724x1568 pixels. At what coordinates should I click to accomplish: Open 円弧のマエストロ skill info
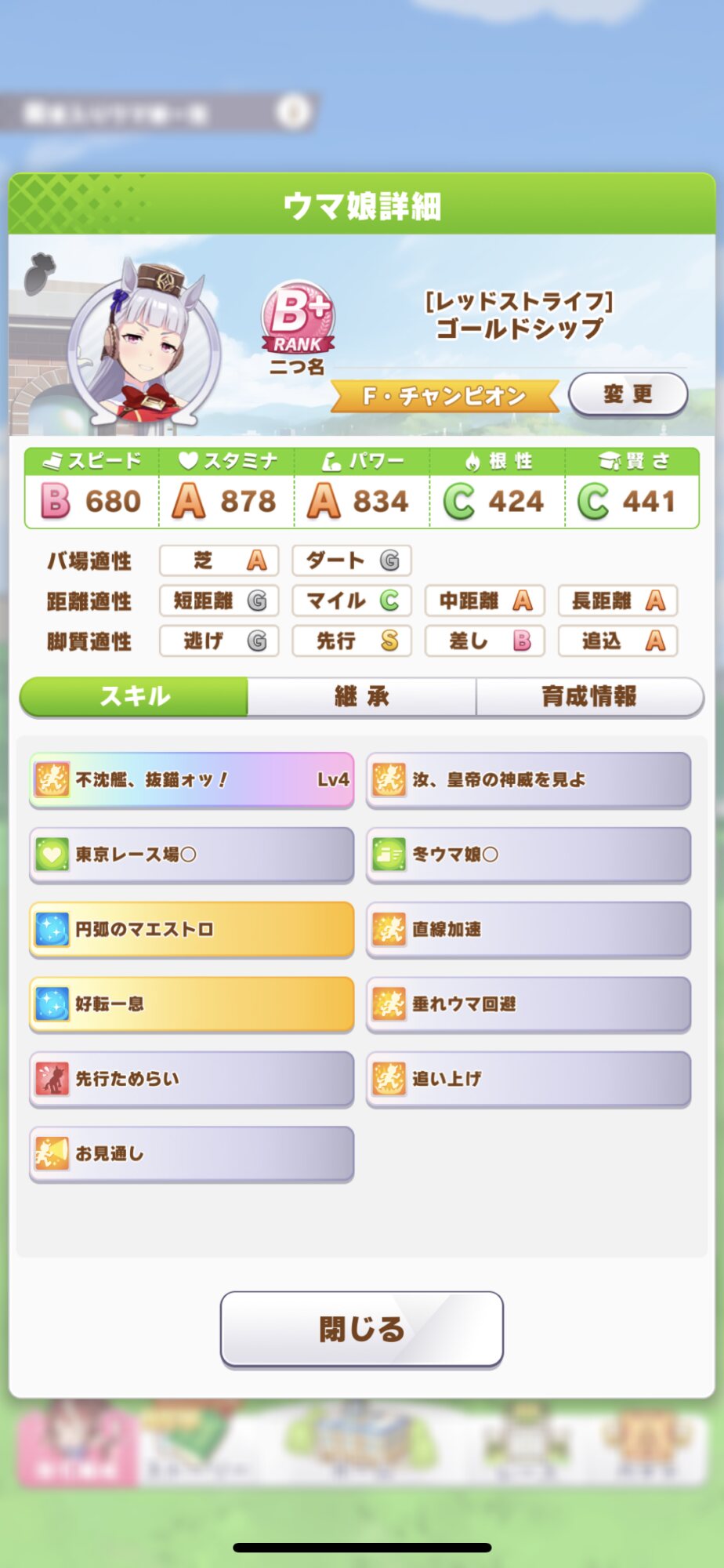tap(191, 929)
